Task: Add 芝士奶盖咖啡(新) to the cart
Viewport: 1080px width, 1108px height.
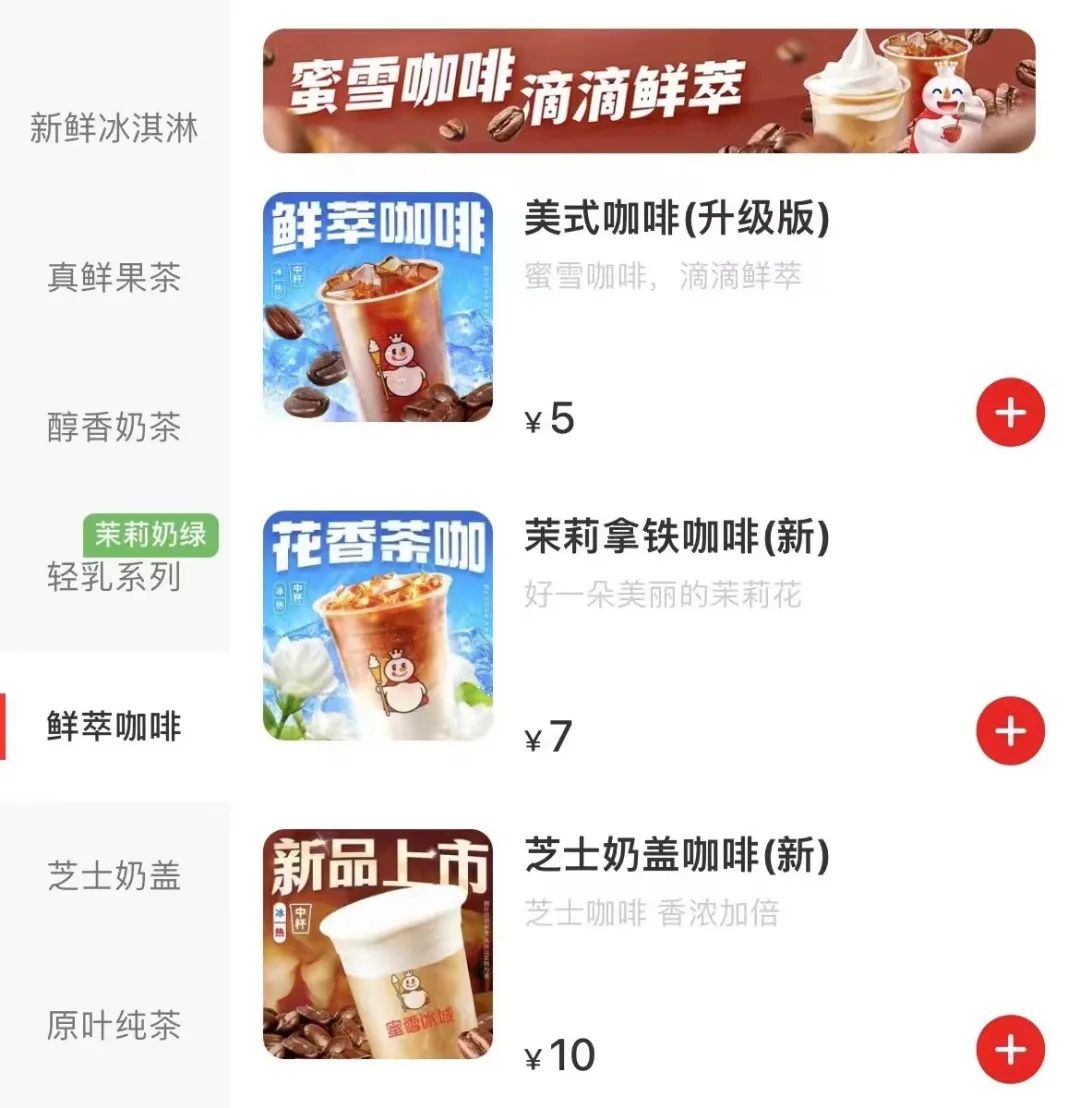Action: pyautogui.click(x=1010, y=1049)
